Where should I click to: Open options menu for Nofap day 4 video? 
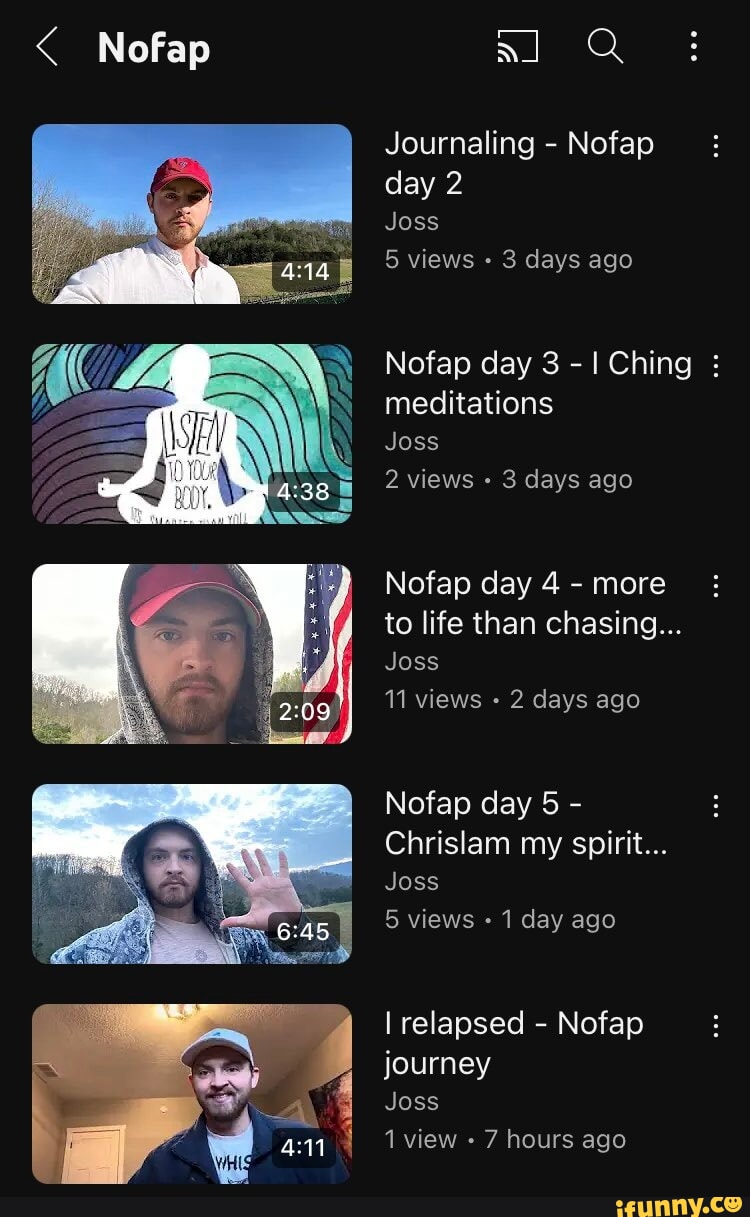point(716,585)
